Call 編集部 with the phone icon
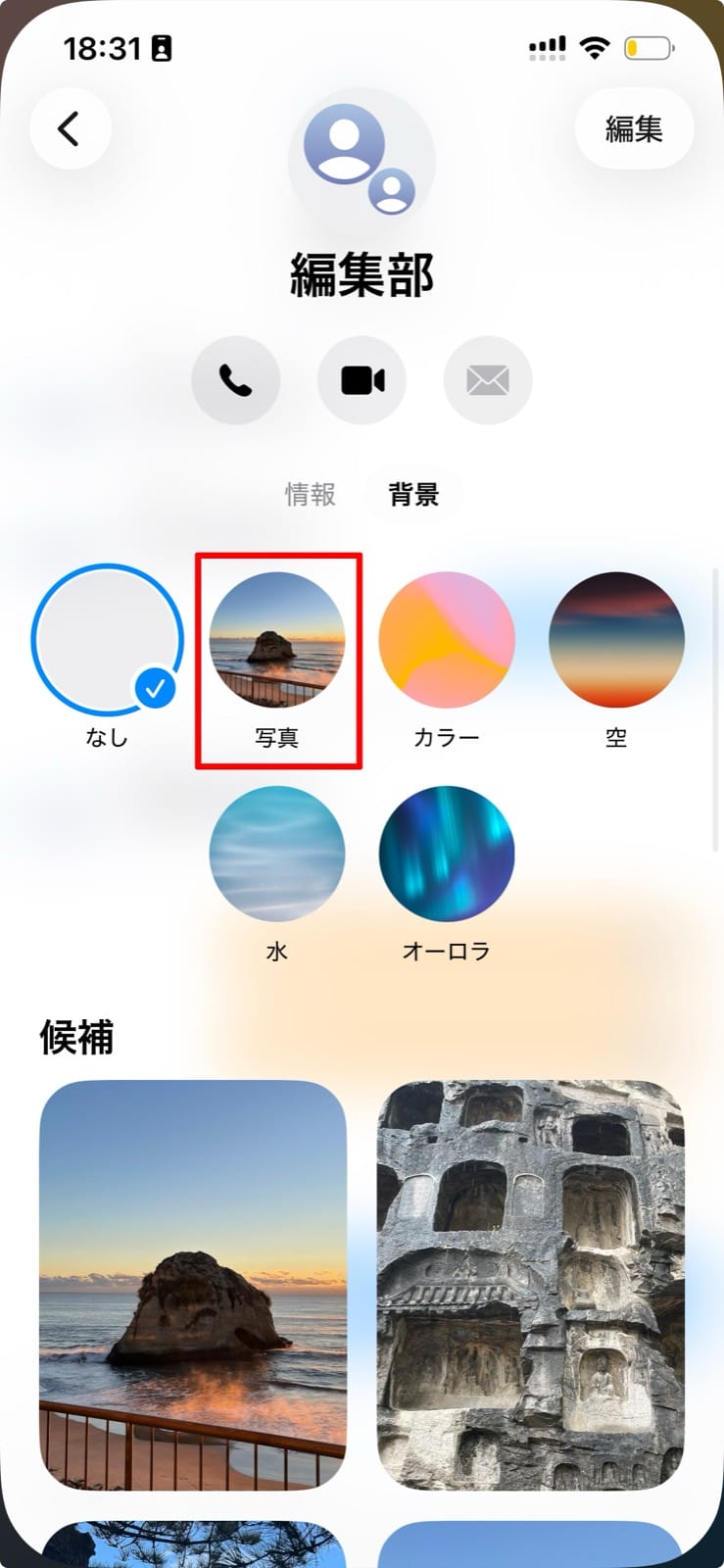Screen dimensions: 724x1568 tap(235, 380)
